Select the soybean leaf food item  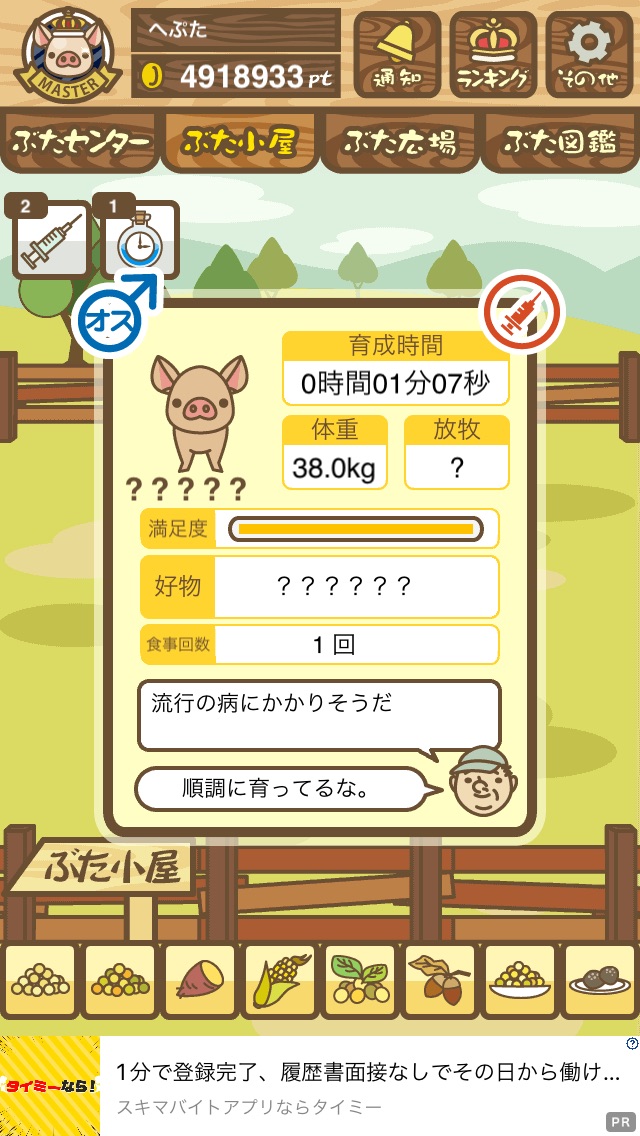click(x=360, y=981)
